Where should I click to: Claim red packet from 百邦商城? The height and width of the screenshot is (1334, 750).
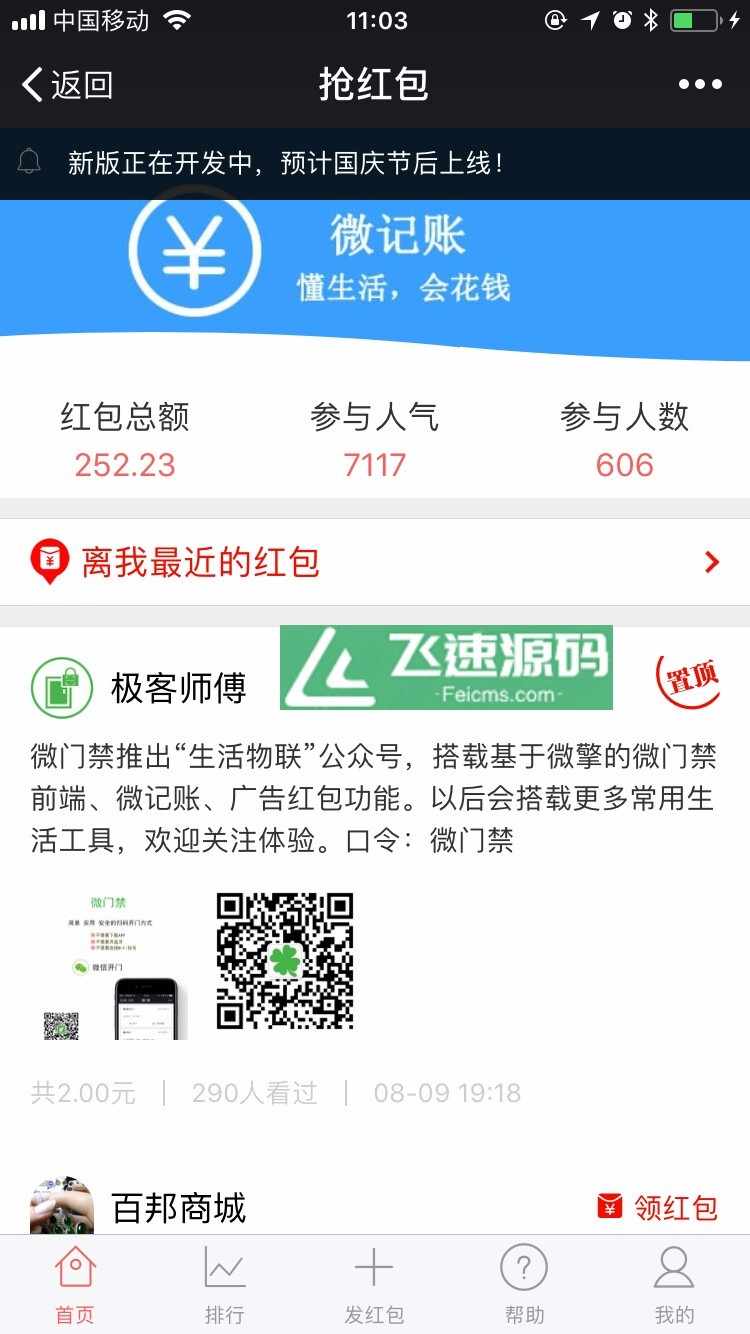tap(657, 1207)
